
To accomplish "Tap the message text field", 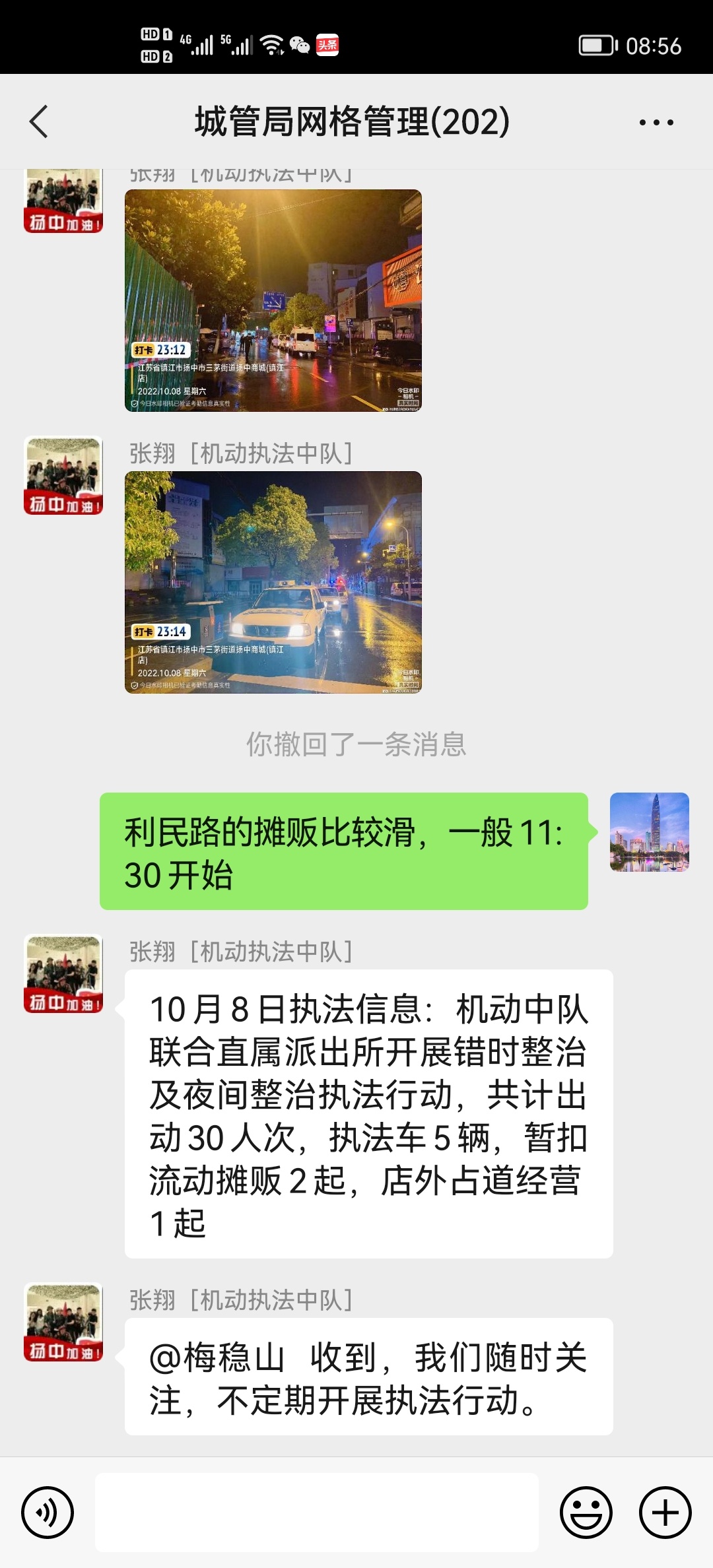I will click(317, 1513).
